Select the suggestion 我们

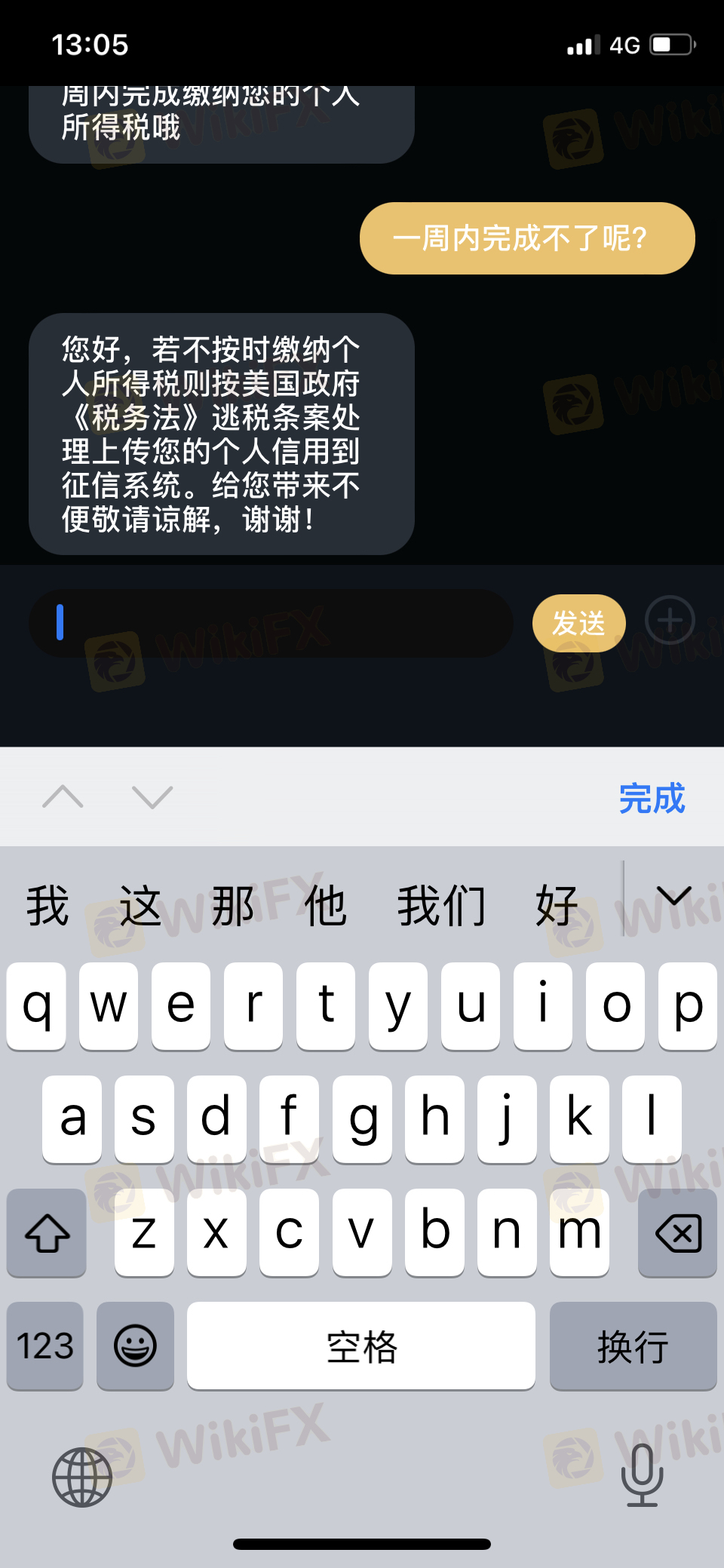point(442,906)
